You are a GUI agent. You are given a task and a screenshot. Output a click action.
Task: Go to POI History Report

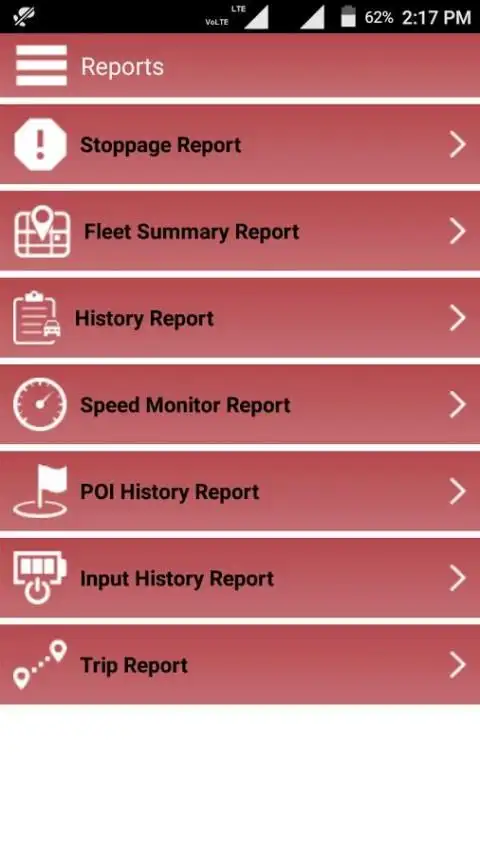[x=240, y=491]
